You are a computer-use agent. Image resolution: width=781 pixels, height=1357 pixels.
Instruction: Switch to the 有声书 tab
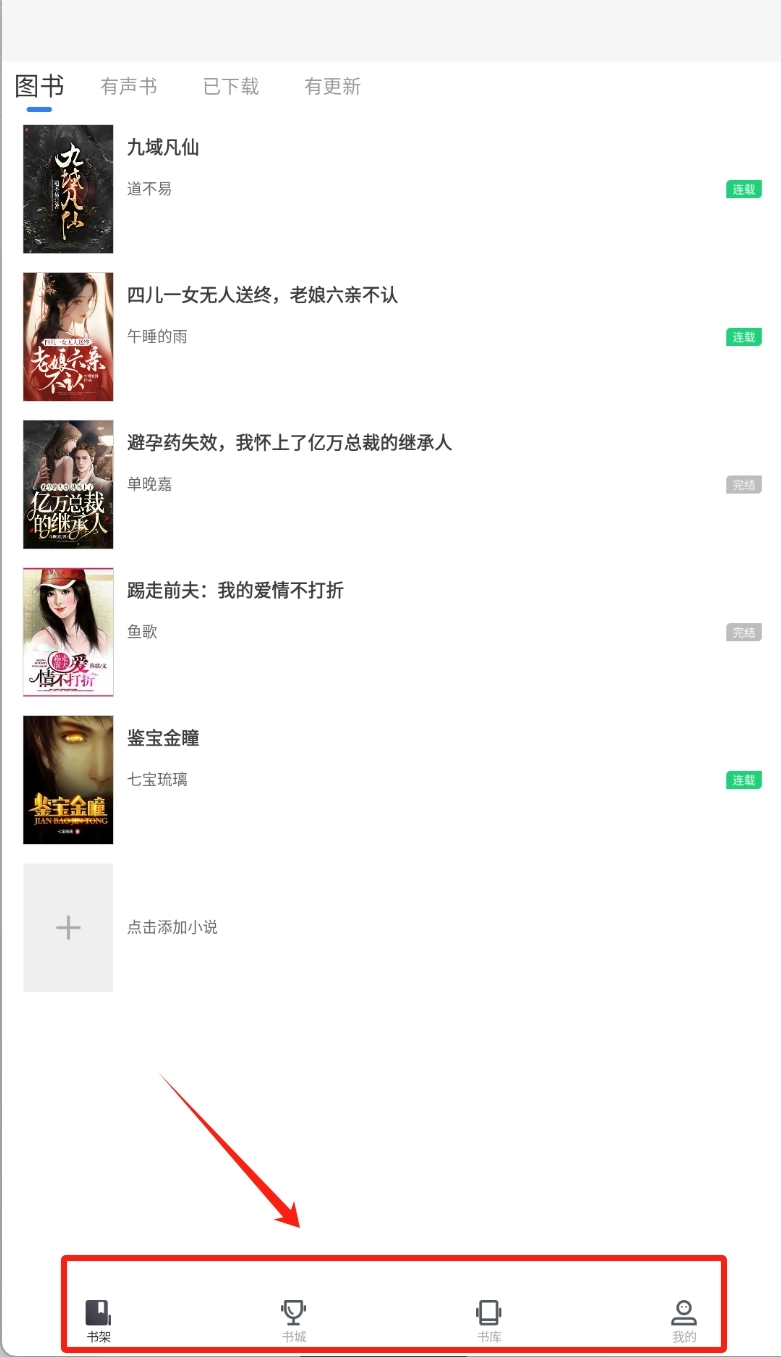tap(129, 87)
